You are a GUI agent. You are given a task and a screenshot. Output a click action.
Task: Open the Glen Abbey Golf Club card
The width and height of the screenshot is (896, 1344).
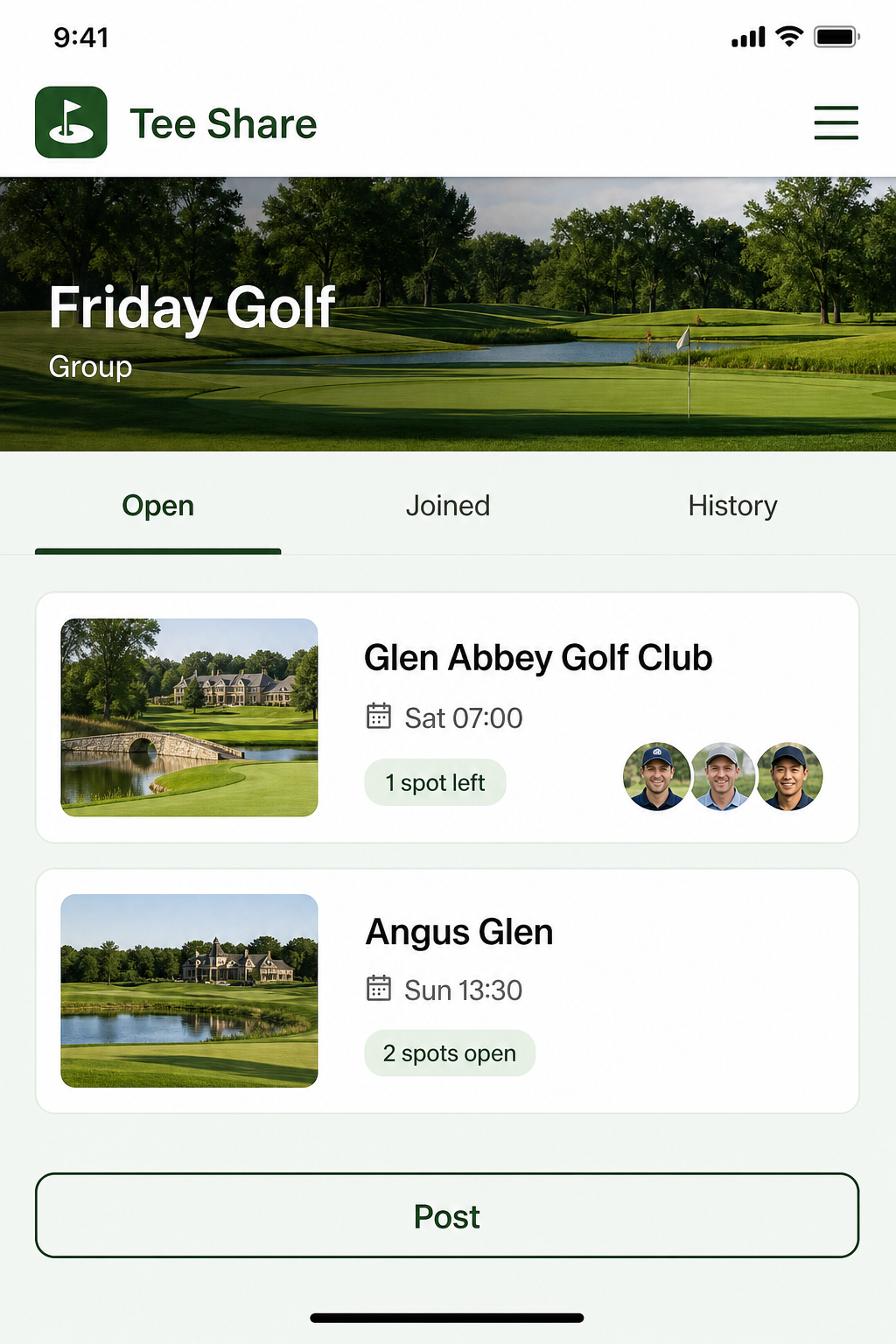pyautogui.click(x=447, y=717)
